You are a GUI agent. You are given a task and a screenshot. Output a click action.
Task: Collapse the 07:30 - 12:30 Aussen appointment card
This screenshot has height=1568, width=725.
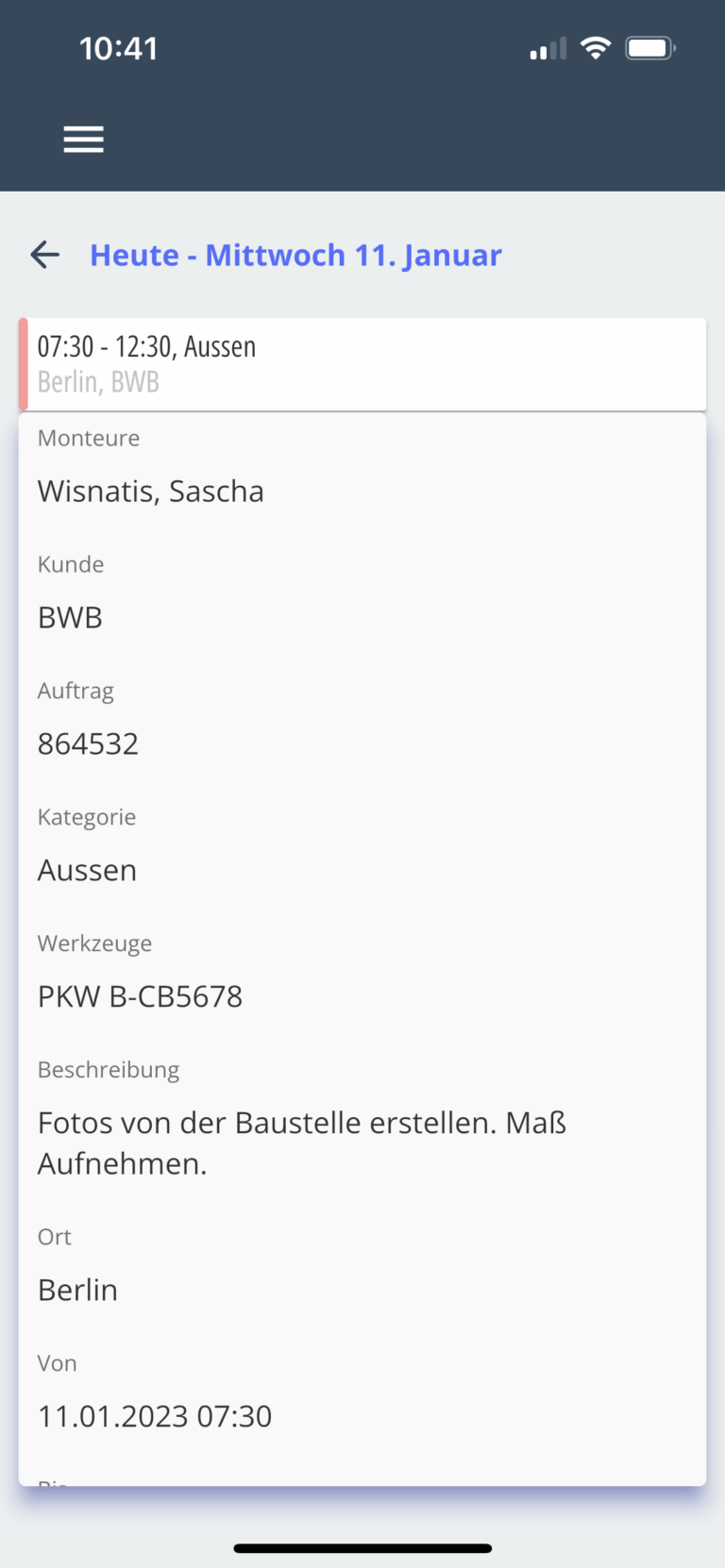[362, 364]
